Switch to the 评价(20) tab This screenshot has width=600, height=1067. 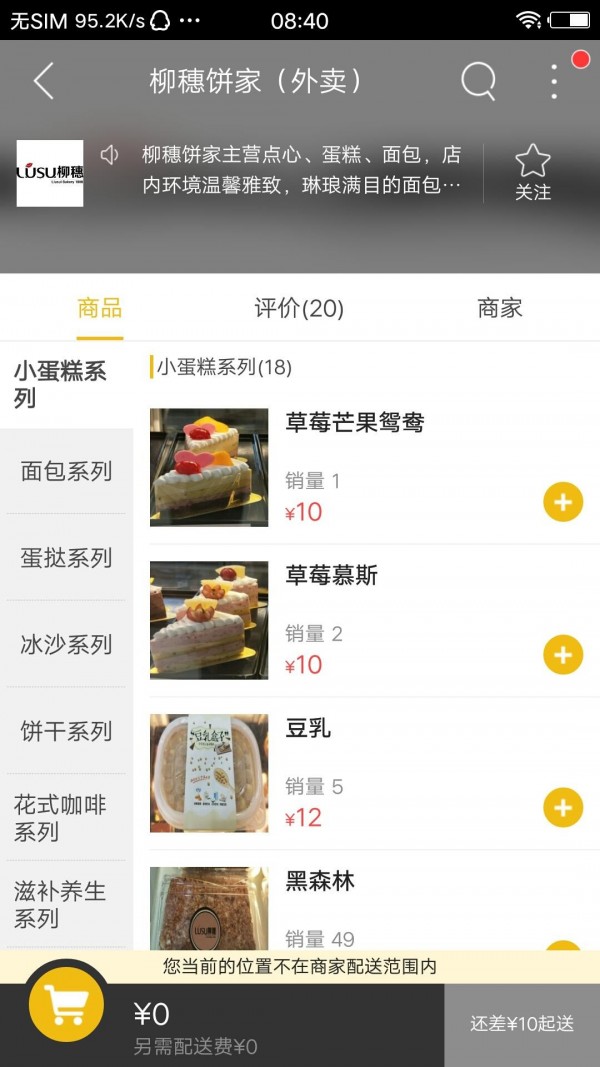299,308
